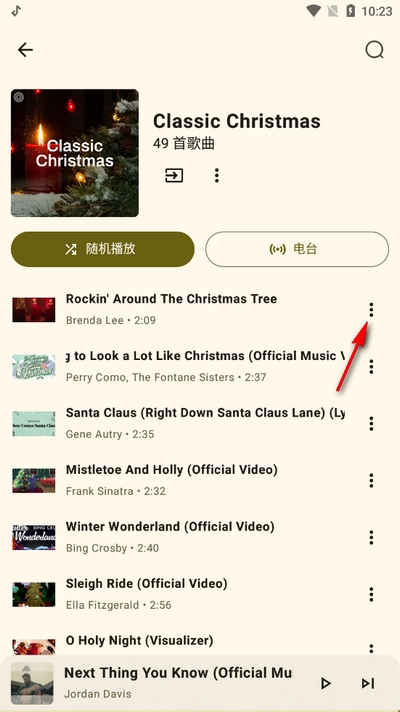Start shuffle play with 随机播放
This screenshot has width=400, height=712.
[x=103, y=249]
